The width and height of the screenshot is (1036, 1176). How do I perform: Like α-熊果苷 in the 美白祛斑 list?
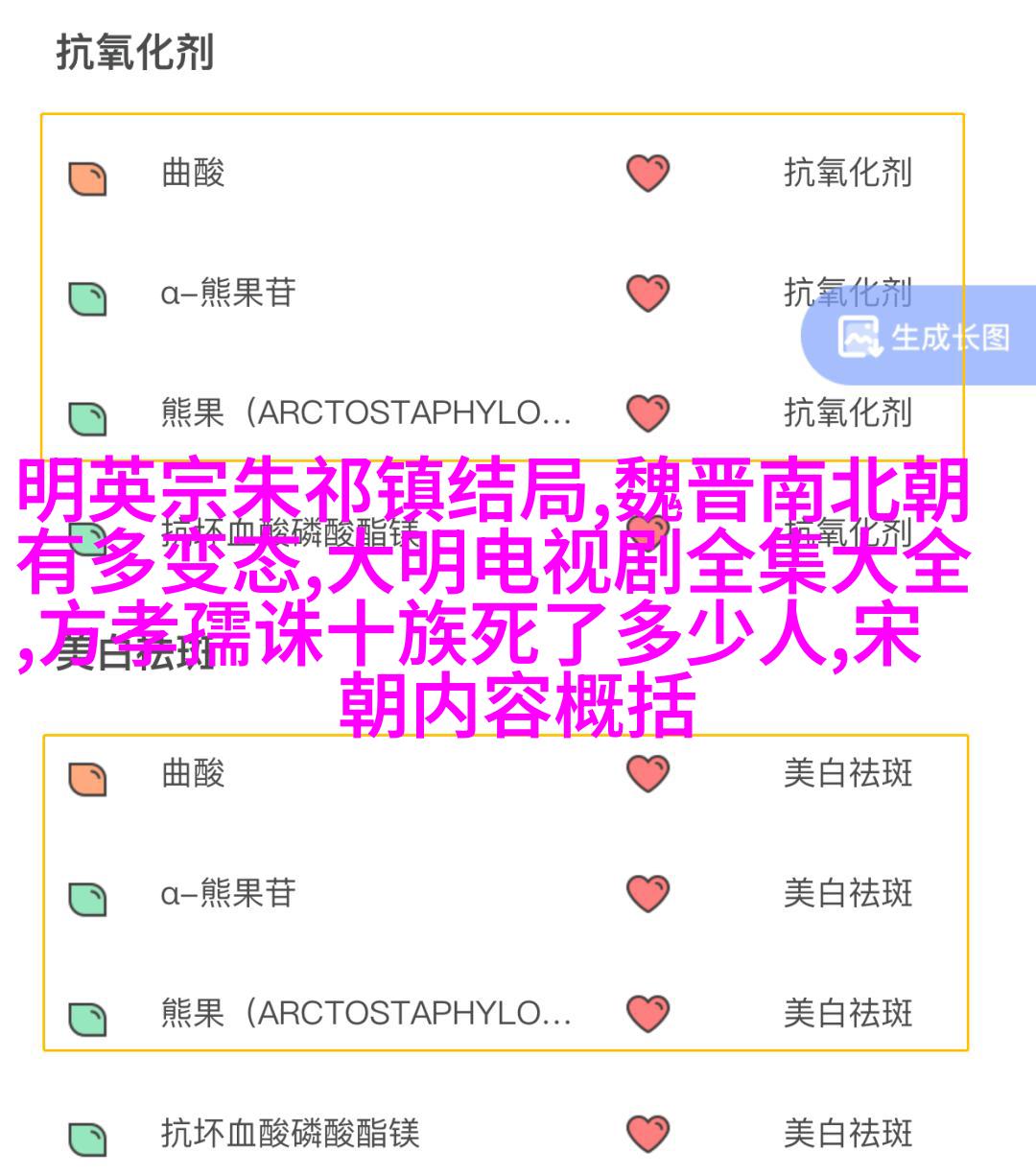click(647, 893)
